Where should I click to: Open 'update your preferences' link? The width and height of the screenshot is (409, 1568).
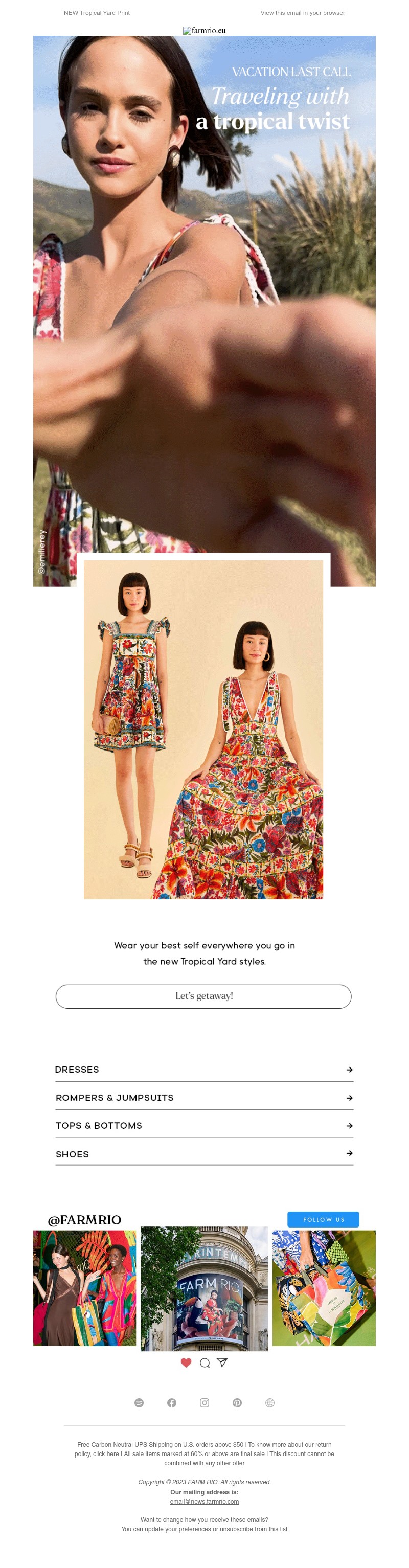178,1529
